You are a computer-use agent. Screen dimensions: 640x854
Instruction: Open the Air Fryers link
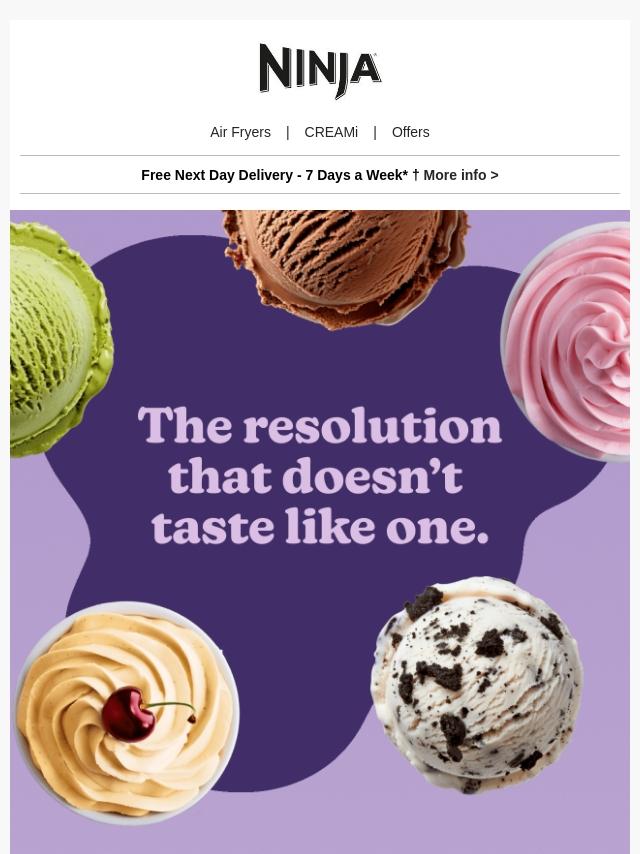[x=240, y=132]
